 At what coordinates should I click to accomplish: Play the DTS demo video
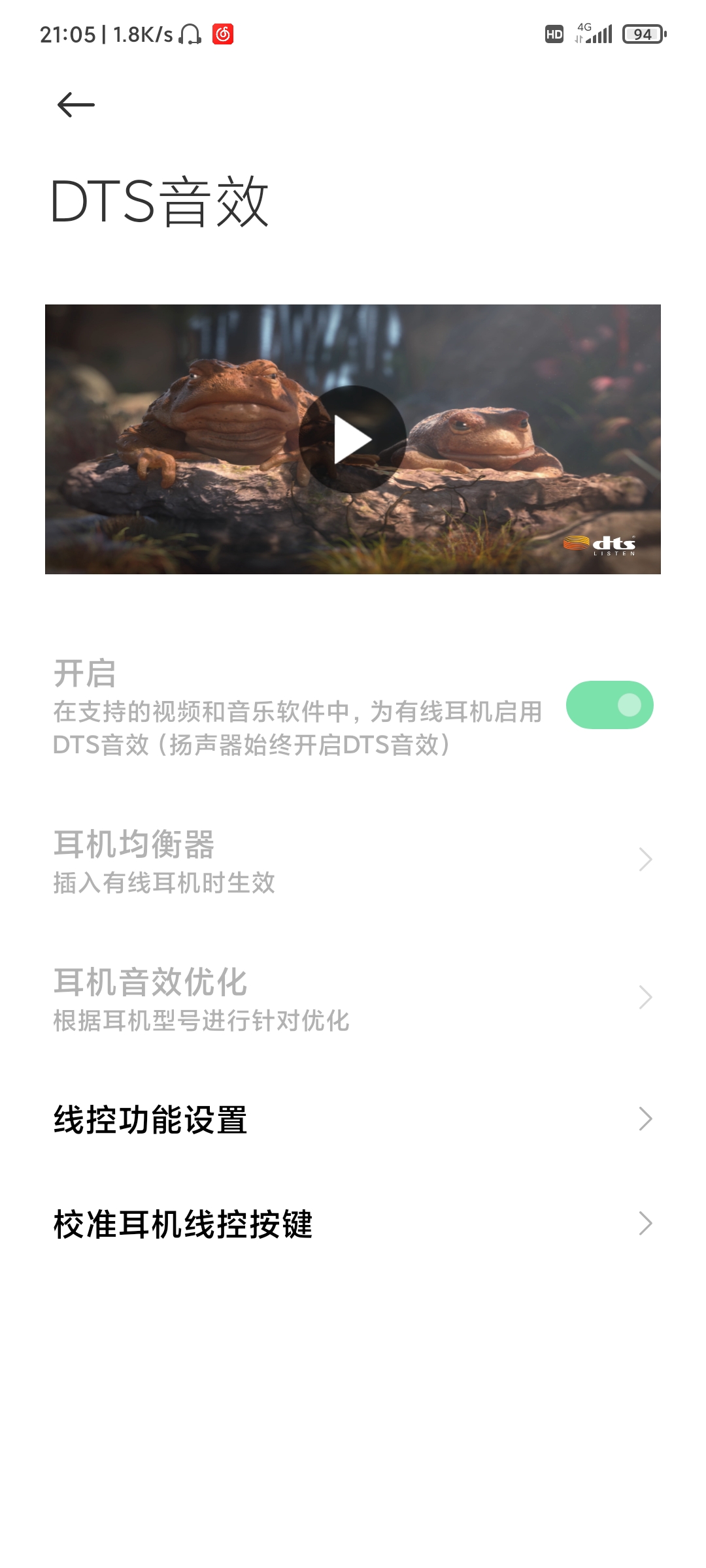[352, 439]
